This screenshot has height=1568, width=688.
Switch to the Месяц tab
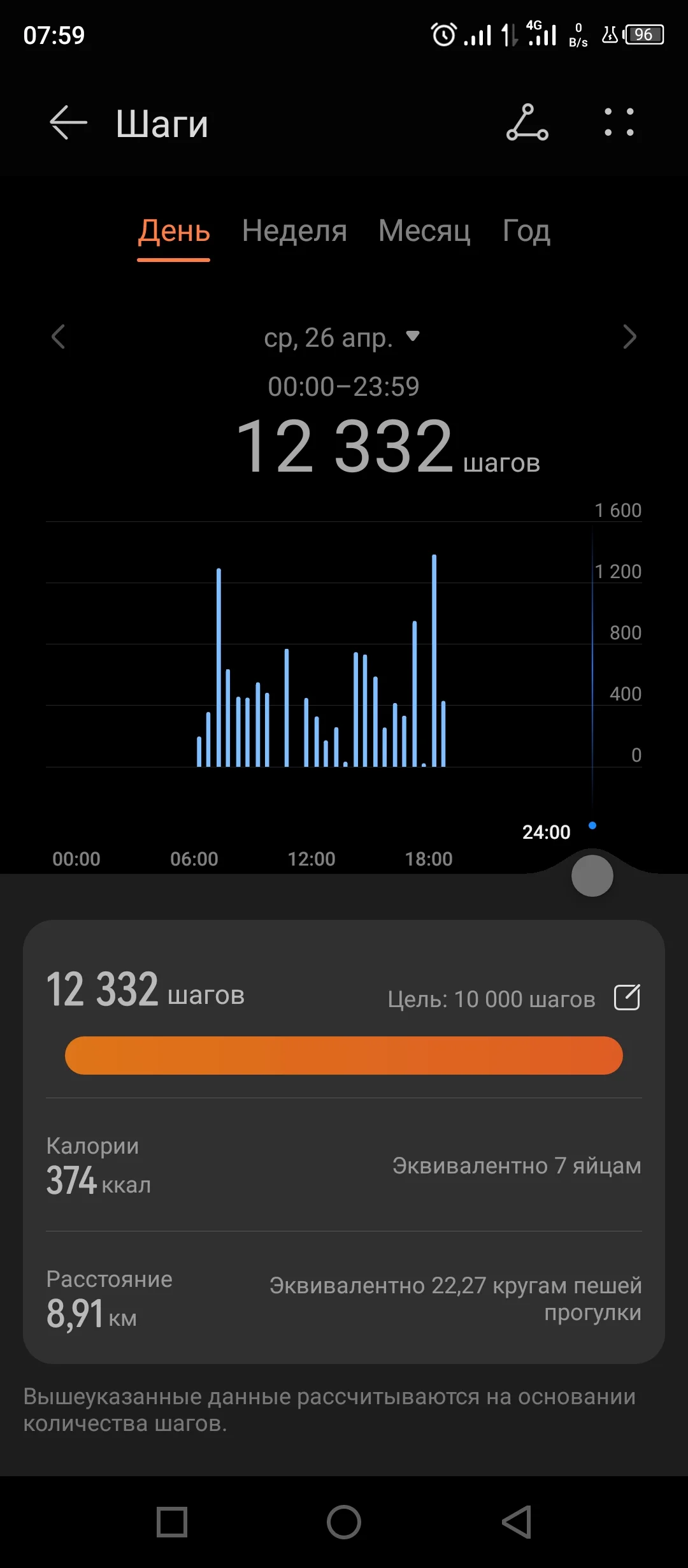[x=424, y=231]
